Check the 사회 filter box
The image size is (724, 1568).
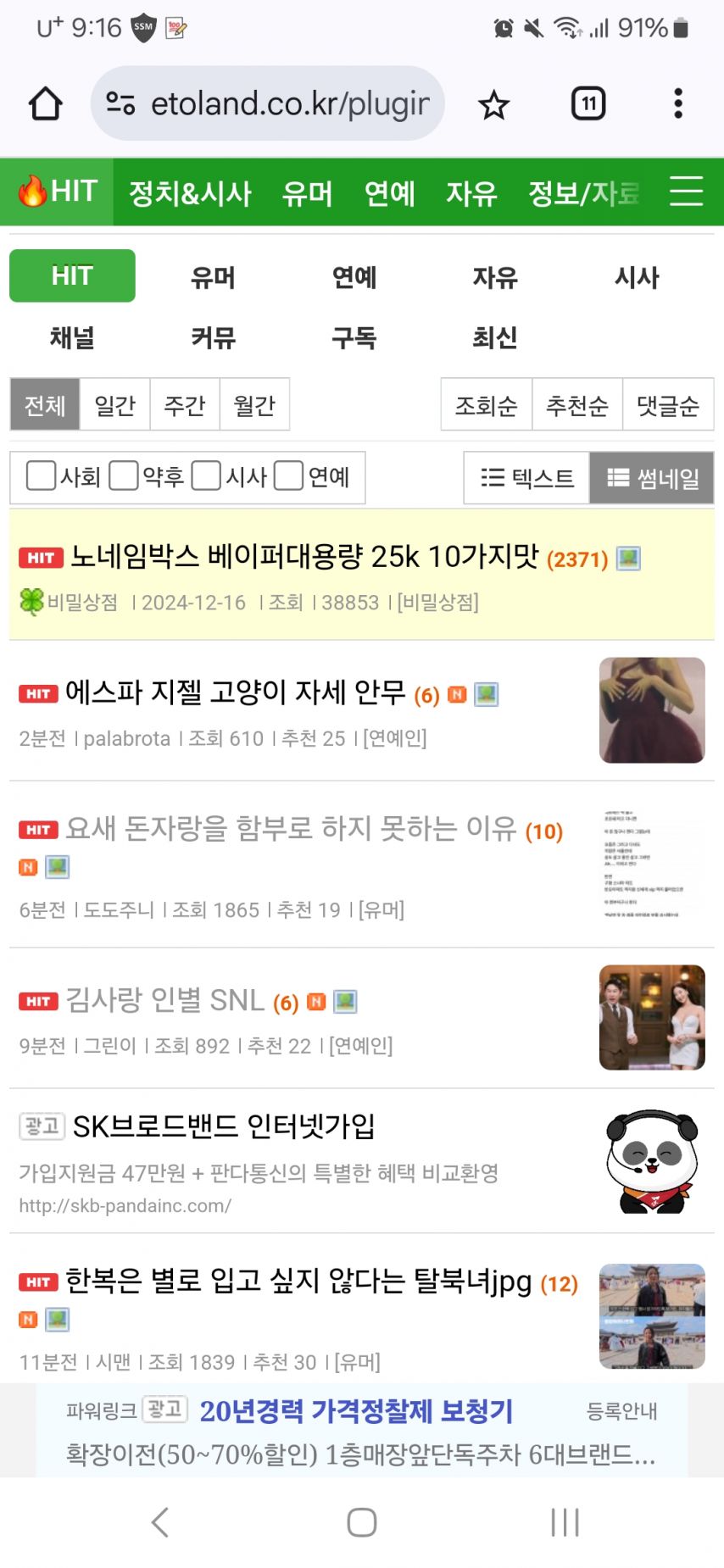(x=41, y=475)
